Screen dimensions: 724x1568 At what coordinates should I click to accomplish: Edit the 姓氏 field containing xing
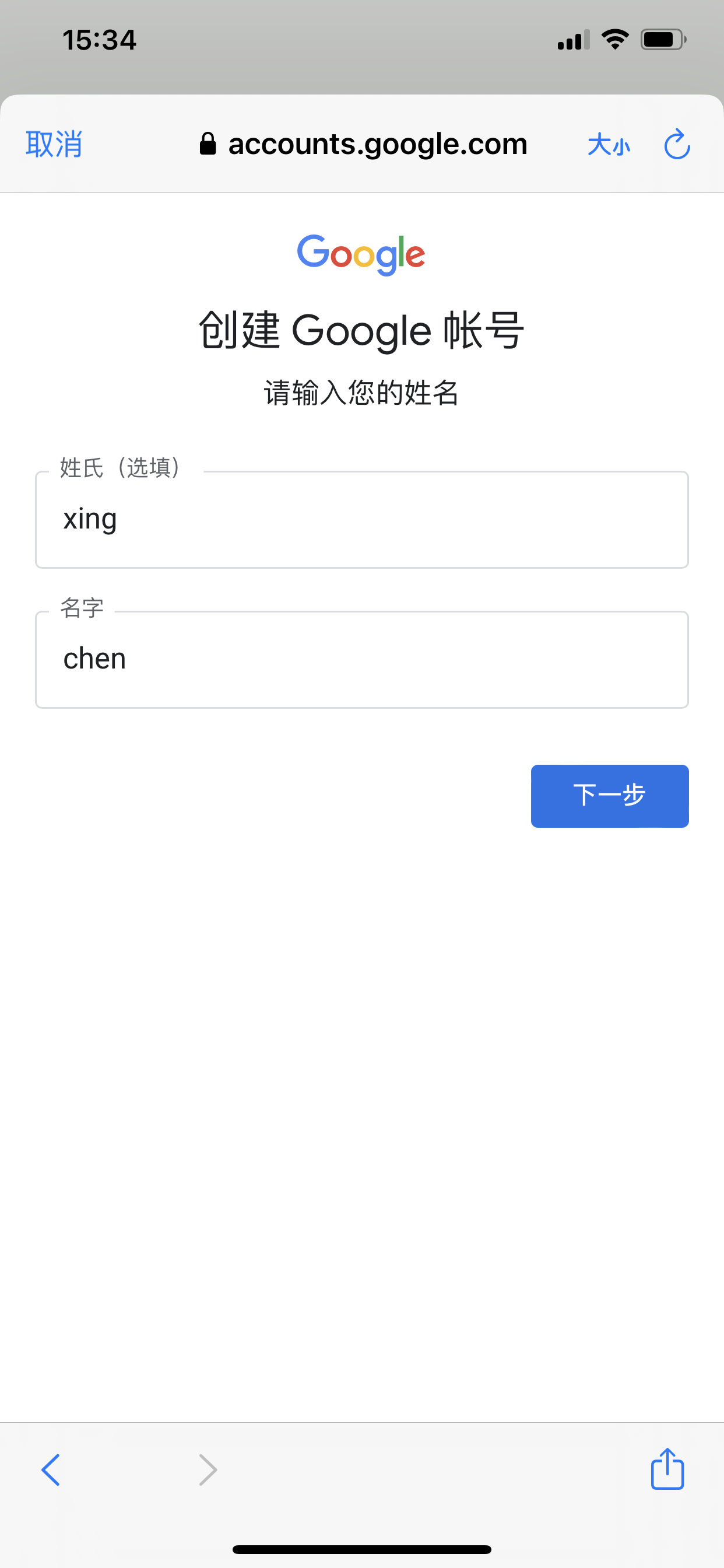pyautogui.click(x=362, y=519)
